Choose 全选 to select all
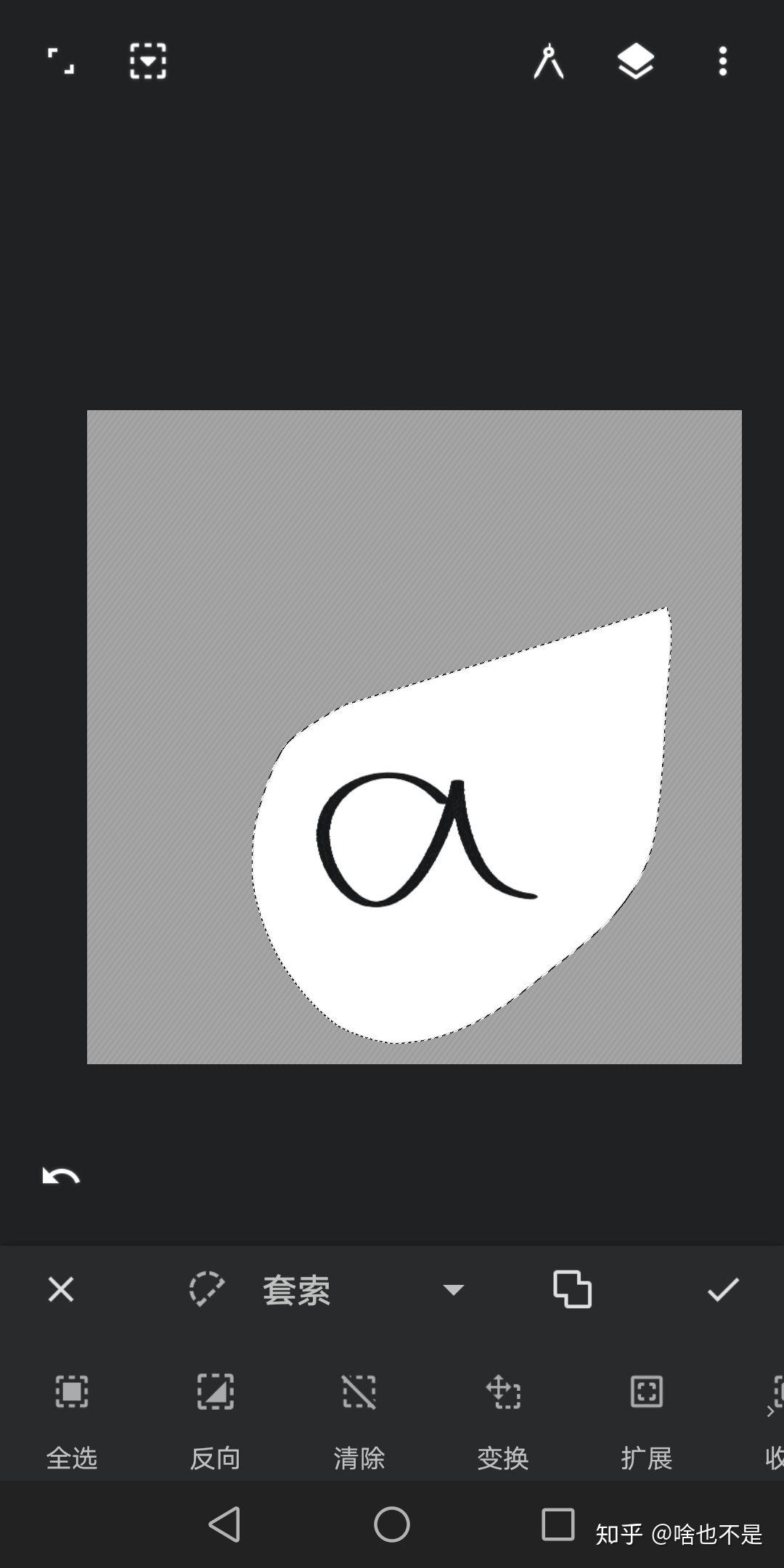The height and width of the screenshot is (1568, 784). click(x=72, y=1416)
